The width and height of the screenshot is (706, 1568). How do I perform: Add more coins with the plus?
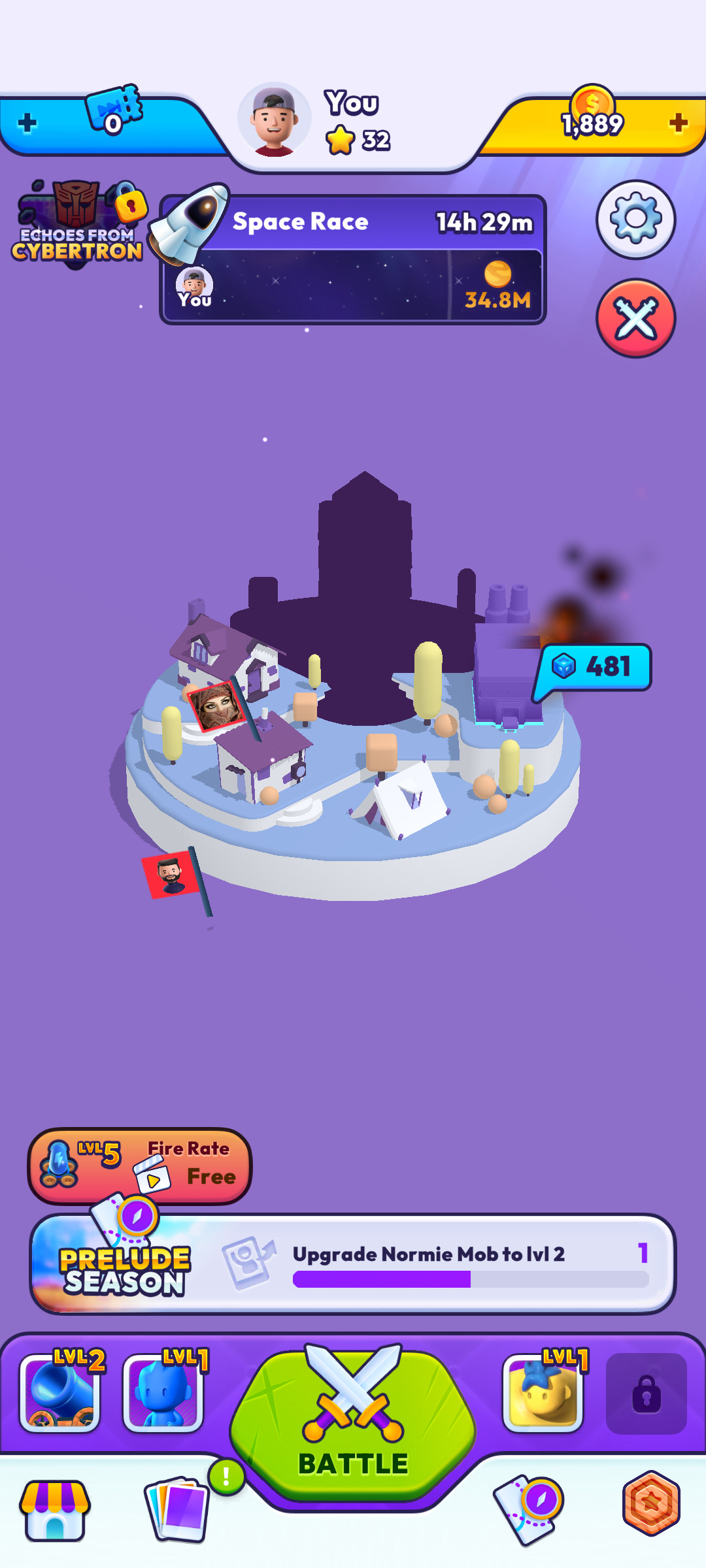679,123
